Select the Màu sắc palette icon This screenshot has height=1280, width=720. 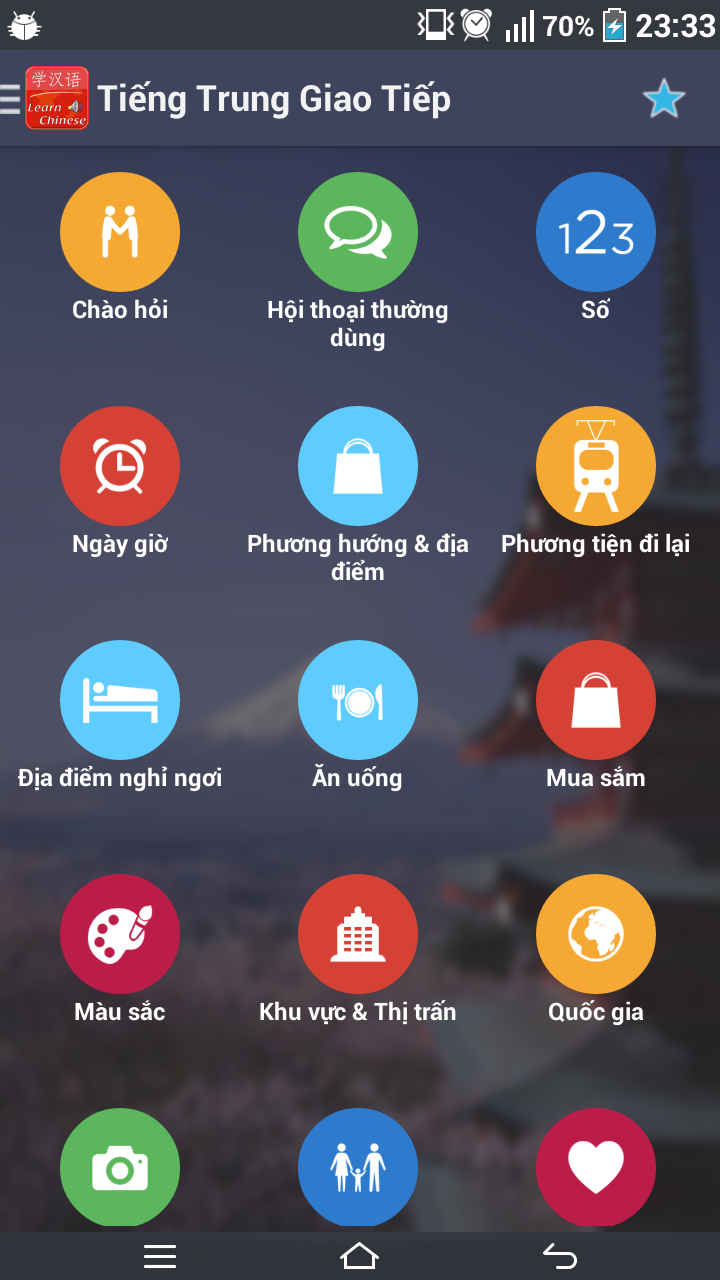click(120, 933)
